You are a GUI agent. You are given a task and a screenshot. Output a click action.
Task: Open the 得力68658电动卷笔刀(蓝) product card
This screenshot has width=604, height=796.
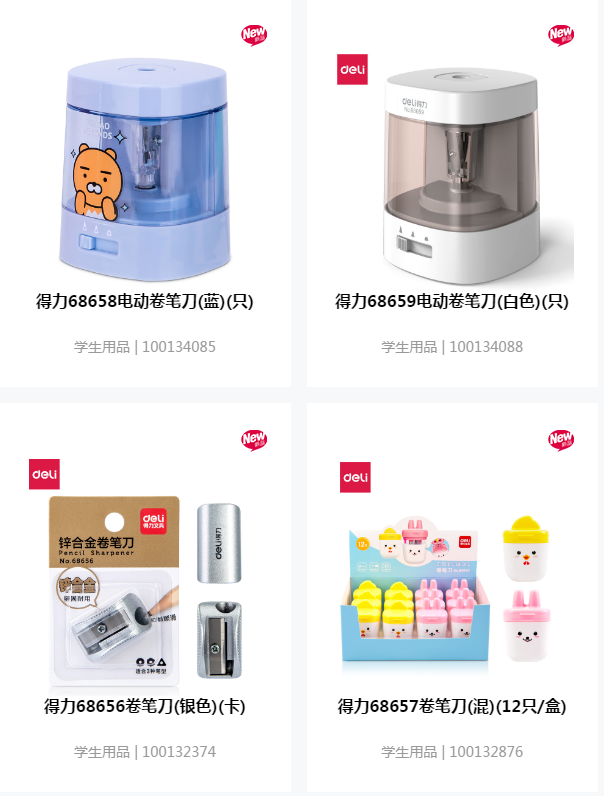coord(145,301)
